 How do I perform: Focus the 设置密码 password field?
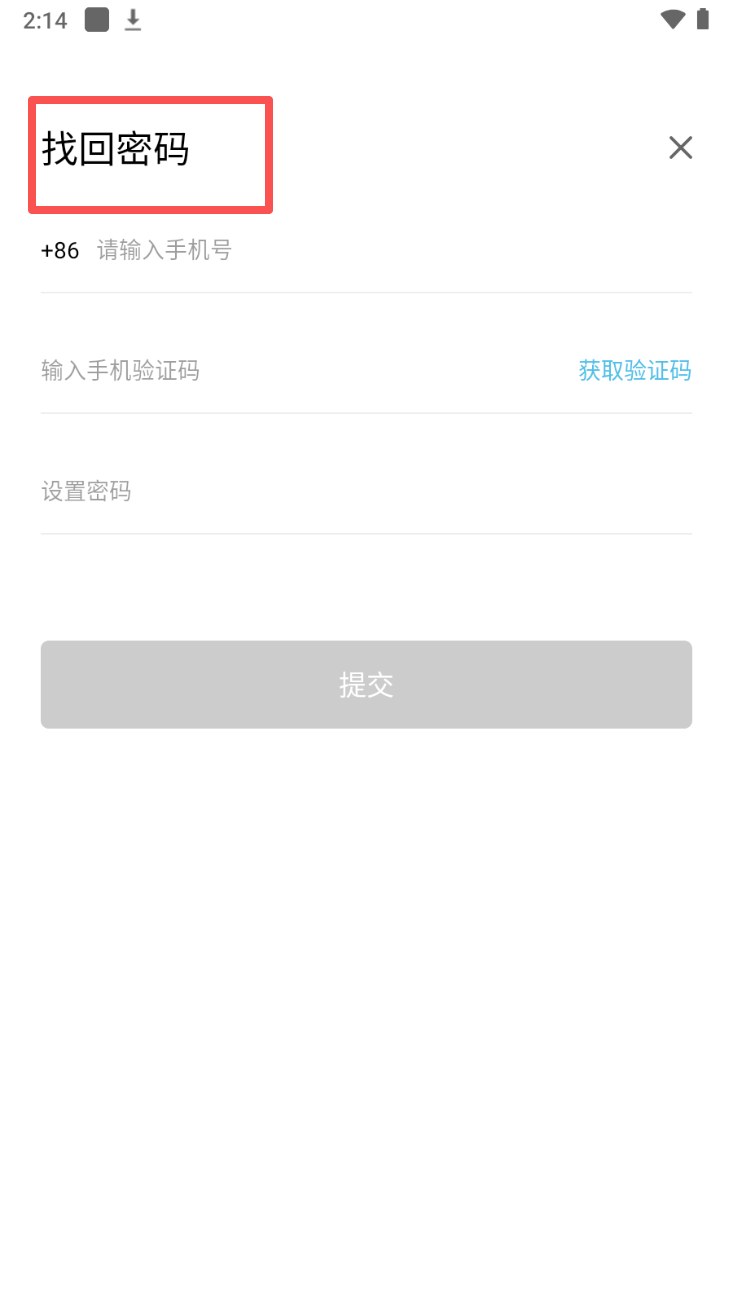click(366, 492)
